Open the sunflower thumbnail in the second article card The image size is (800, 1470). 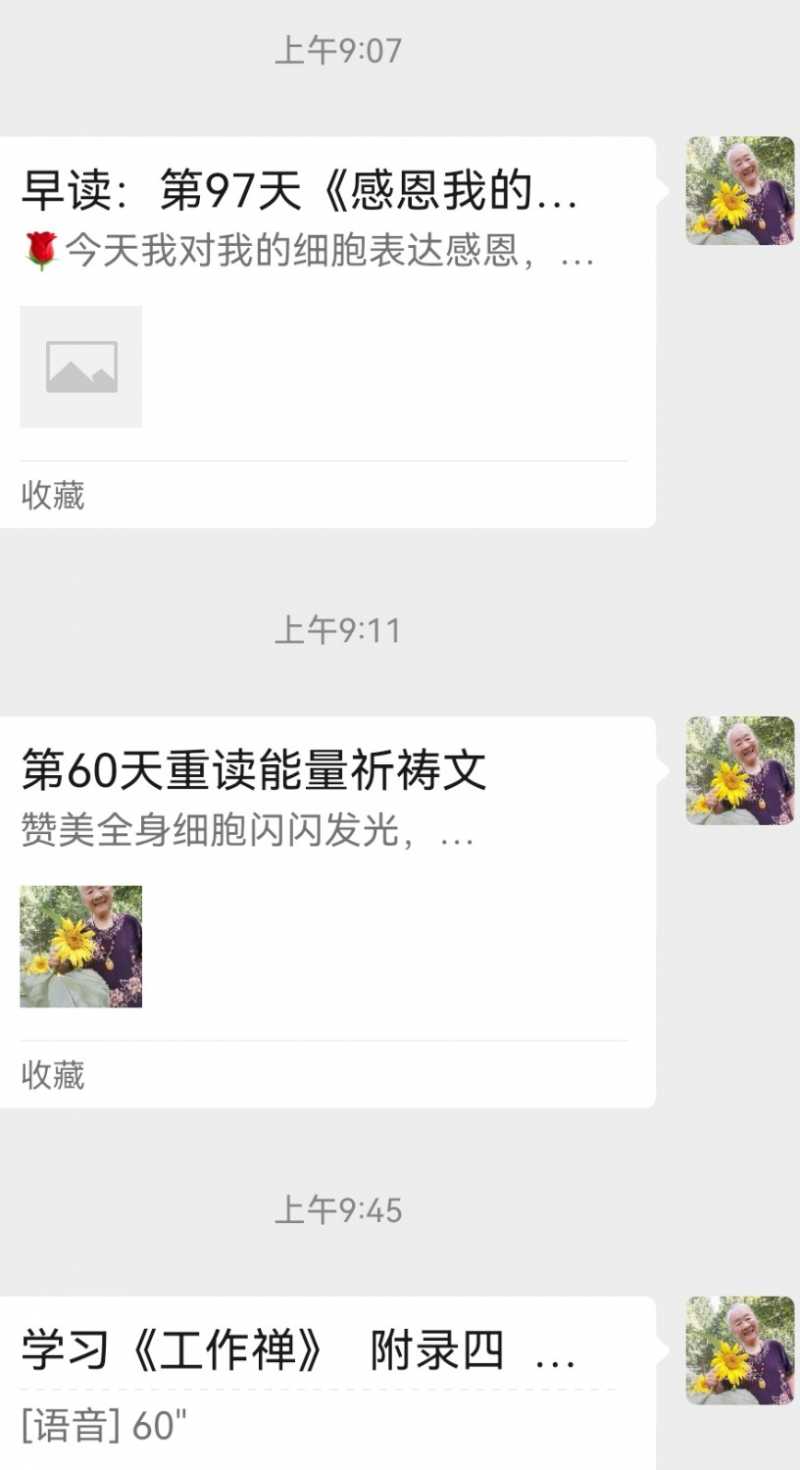click(x=80, y=946)
